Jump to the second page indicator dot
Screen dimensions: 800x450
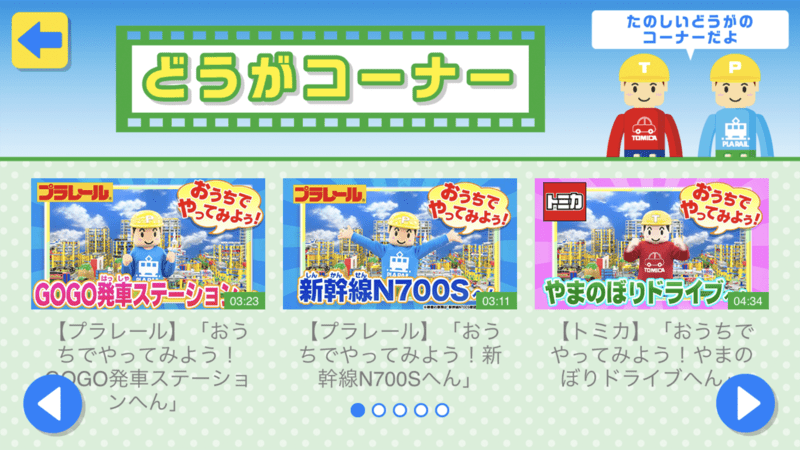click(x=379, y=410)
